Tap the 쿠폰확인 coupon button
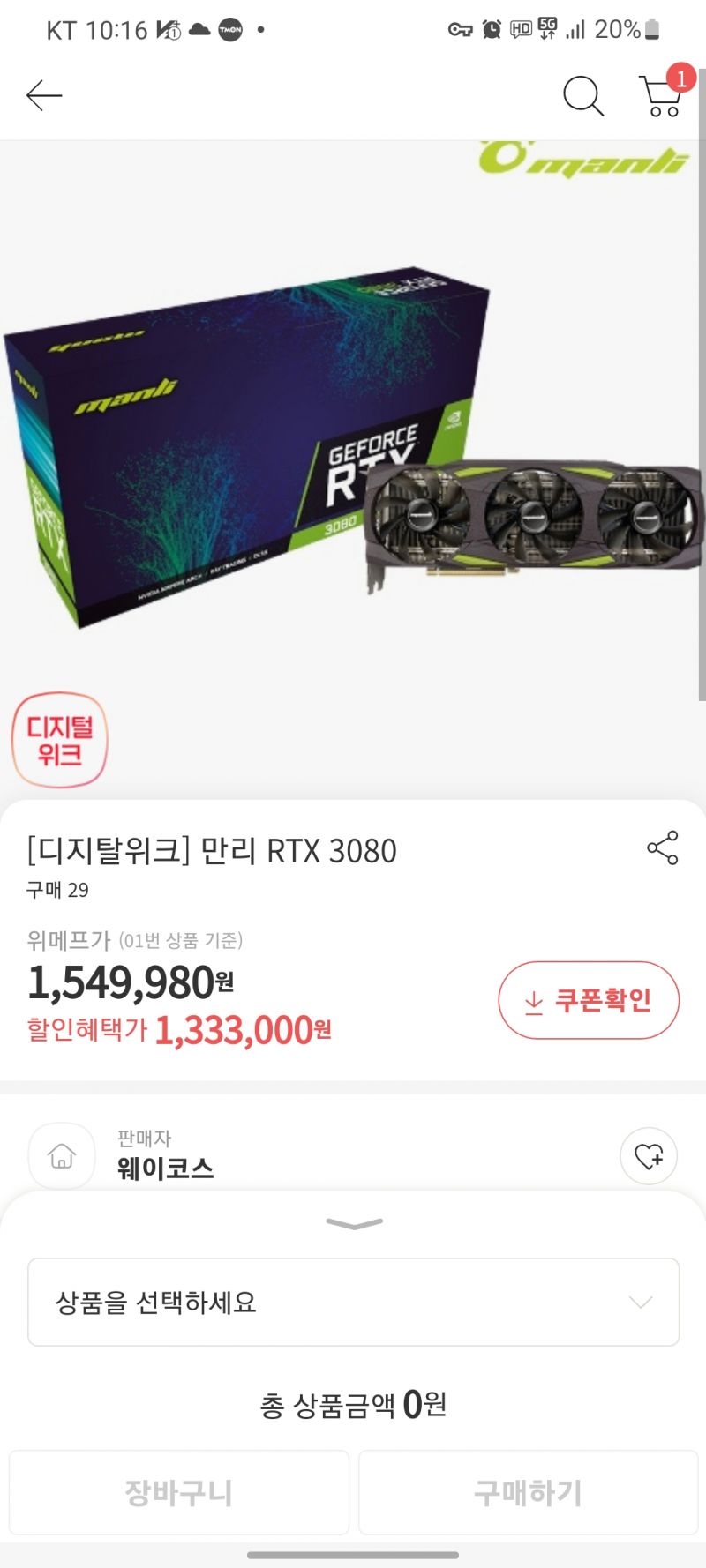 (589, 1000)
